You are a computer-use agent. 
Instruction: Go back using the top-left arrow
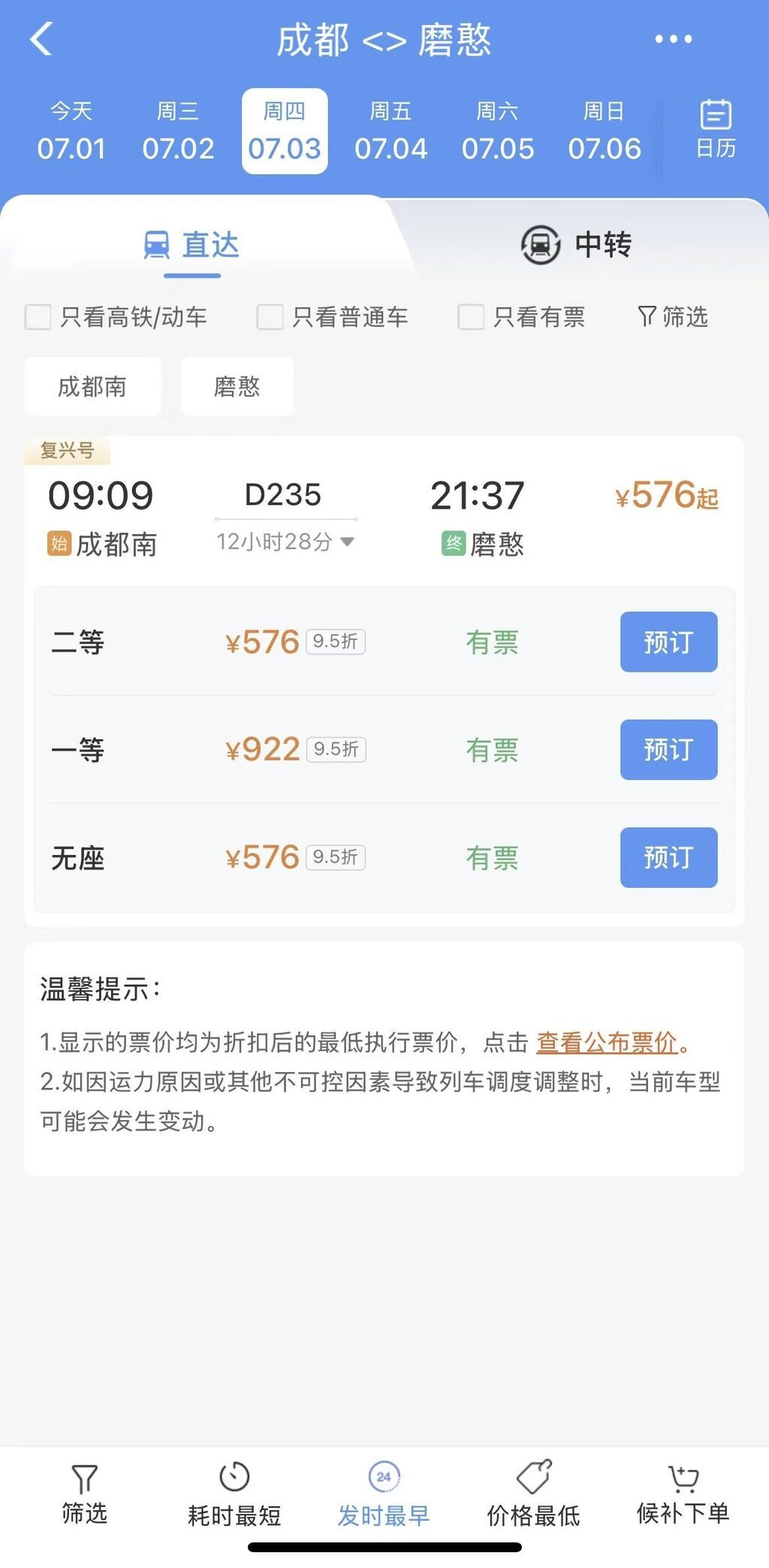point(42,39)
